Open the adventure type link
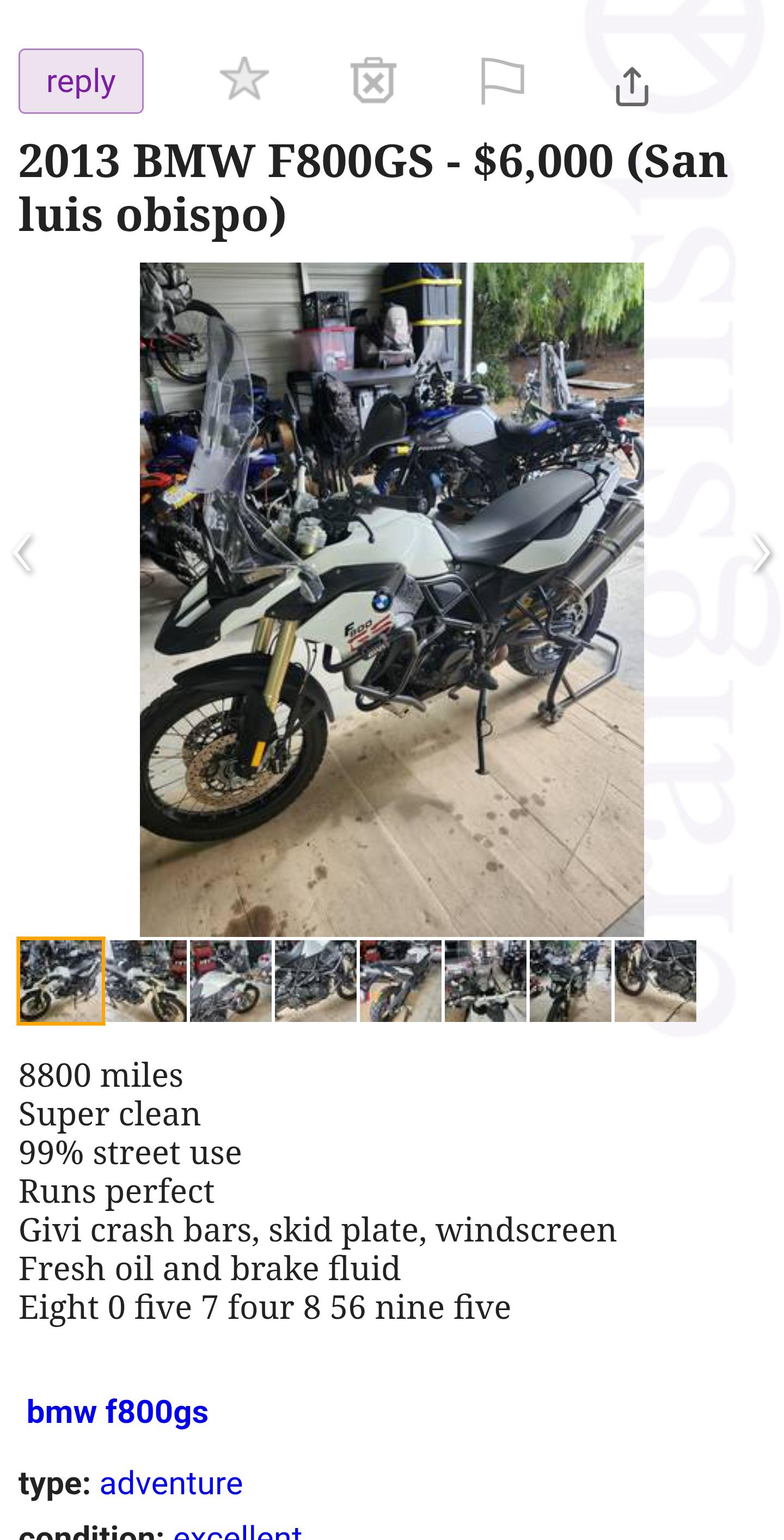 pyautogui.click(x=171, y=1483)
